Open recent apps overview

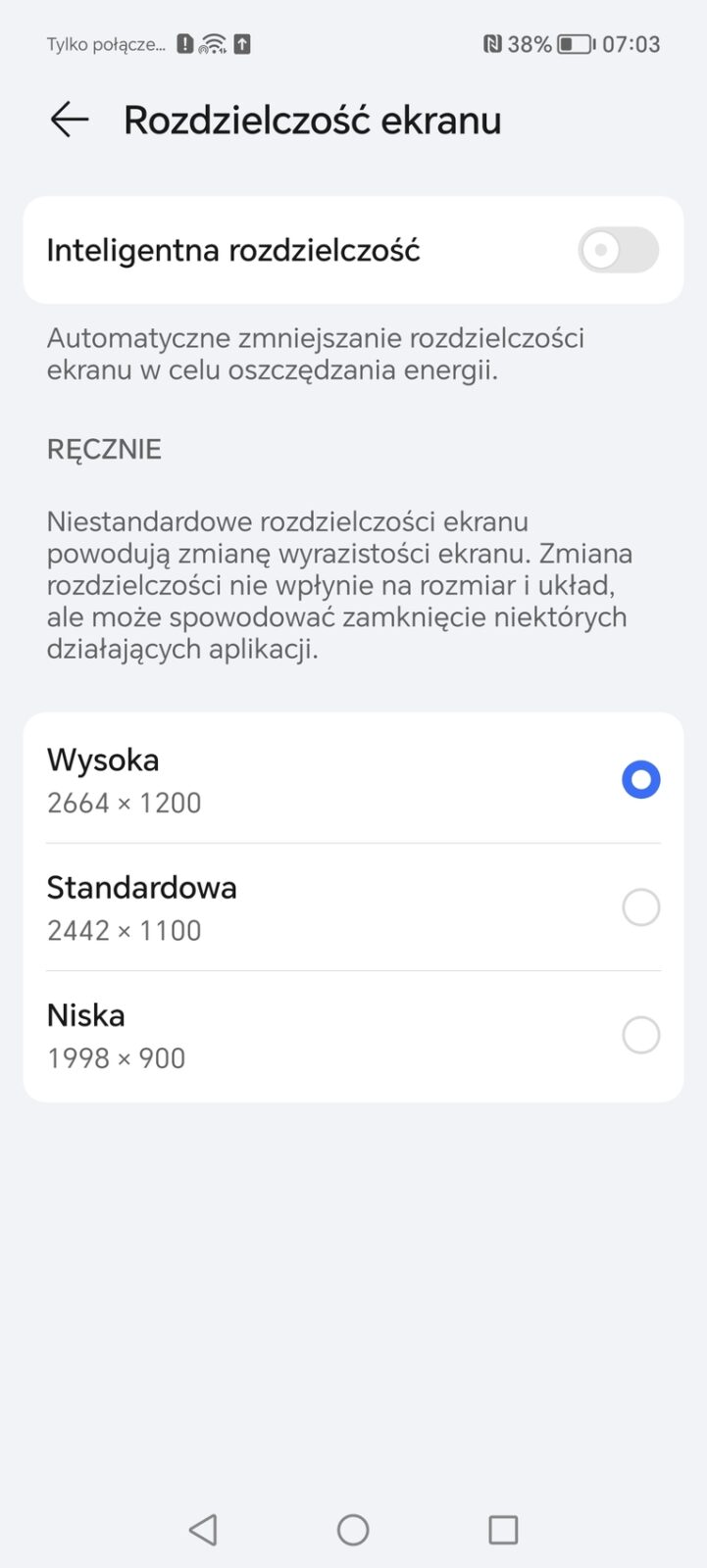click(503, 1529)
